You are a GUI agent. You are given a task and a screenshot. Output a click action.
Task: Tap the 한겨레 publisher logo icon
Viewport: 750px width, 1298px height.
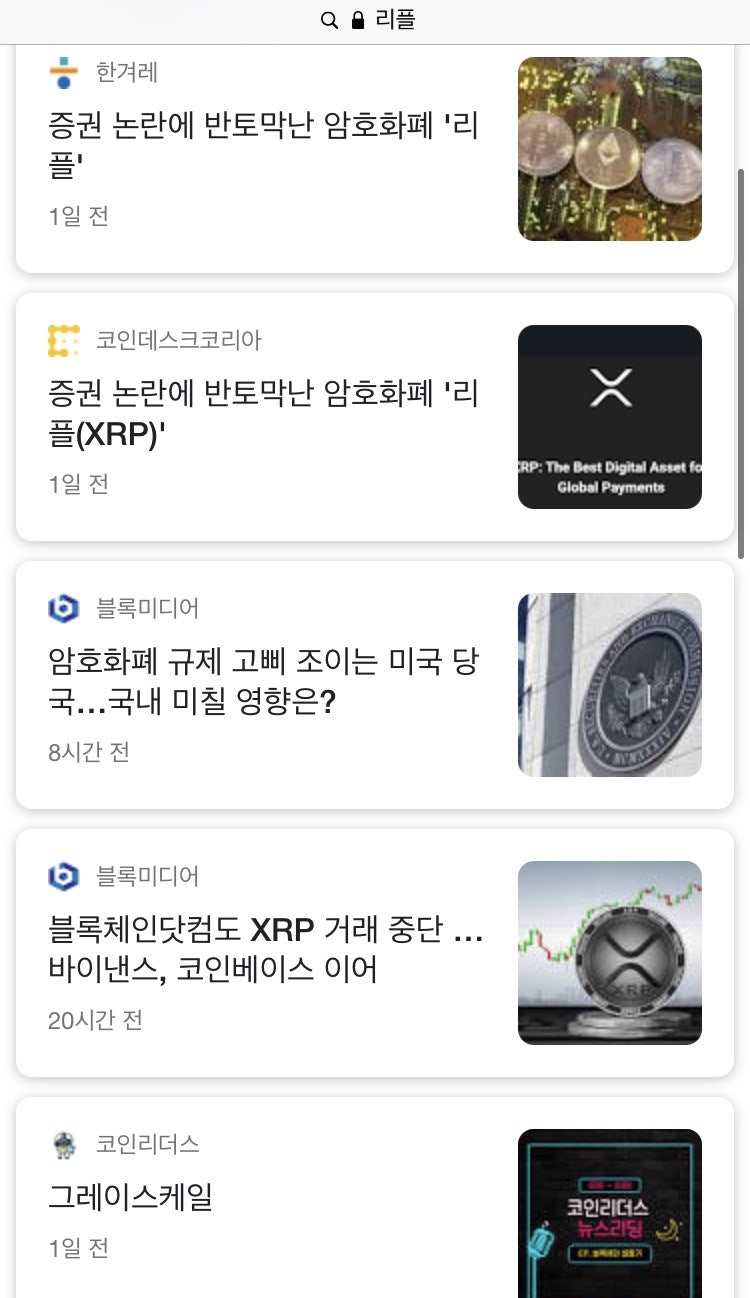[62, 70]
